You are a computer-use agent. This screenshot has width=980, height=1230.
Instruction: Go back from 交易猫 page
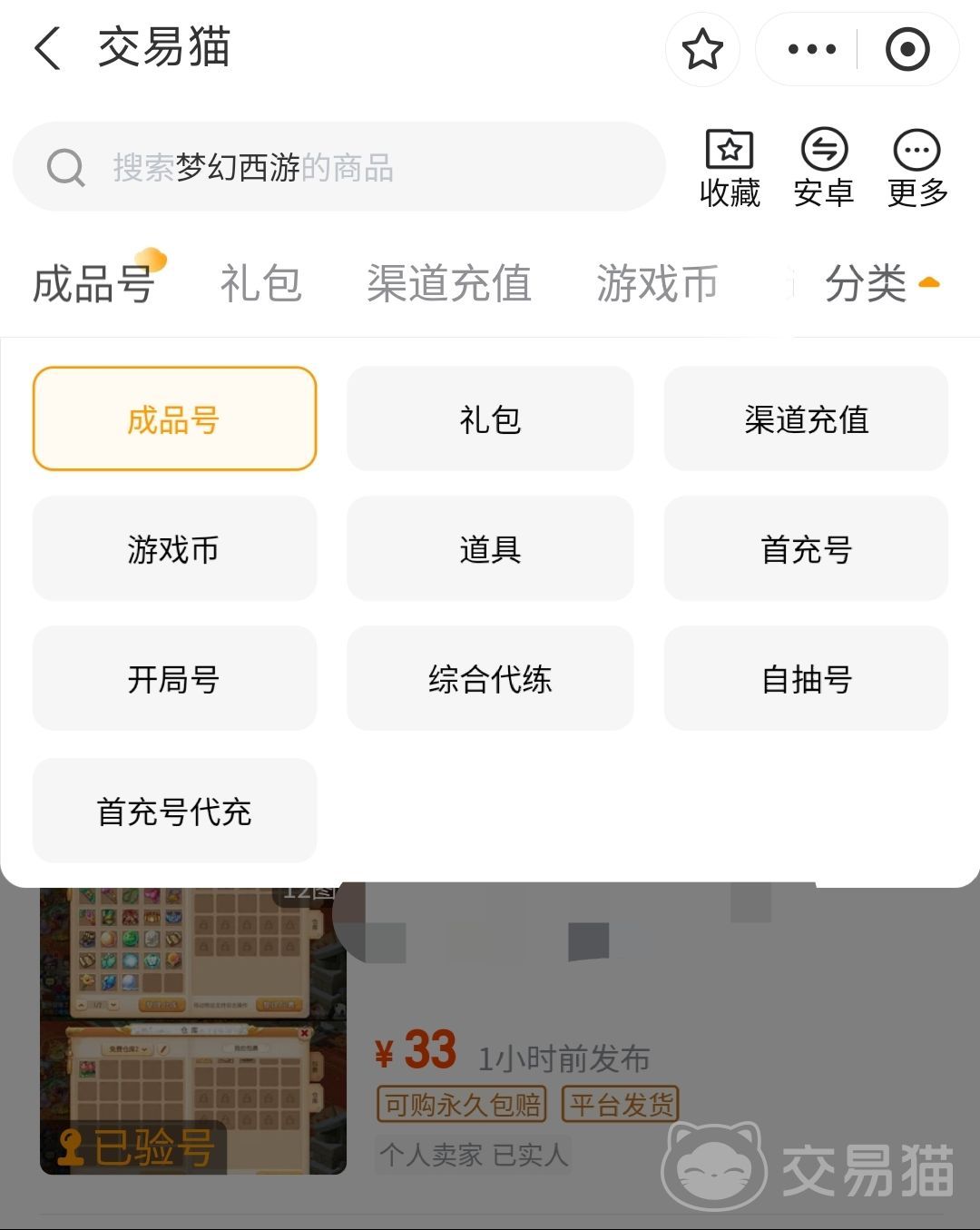coord(49,48)
